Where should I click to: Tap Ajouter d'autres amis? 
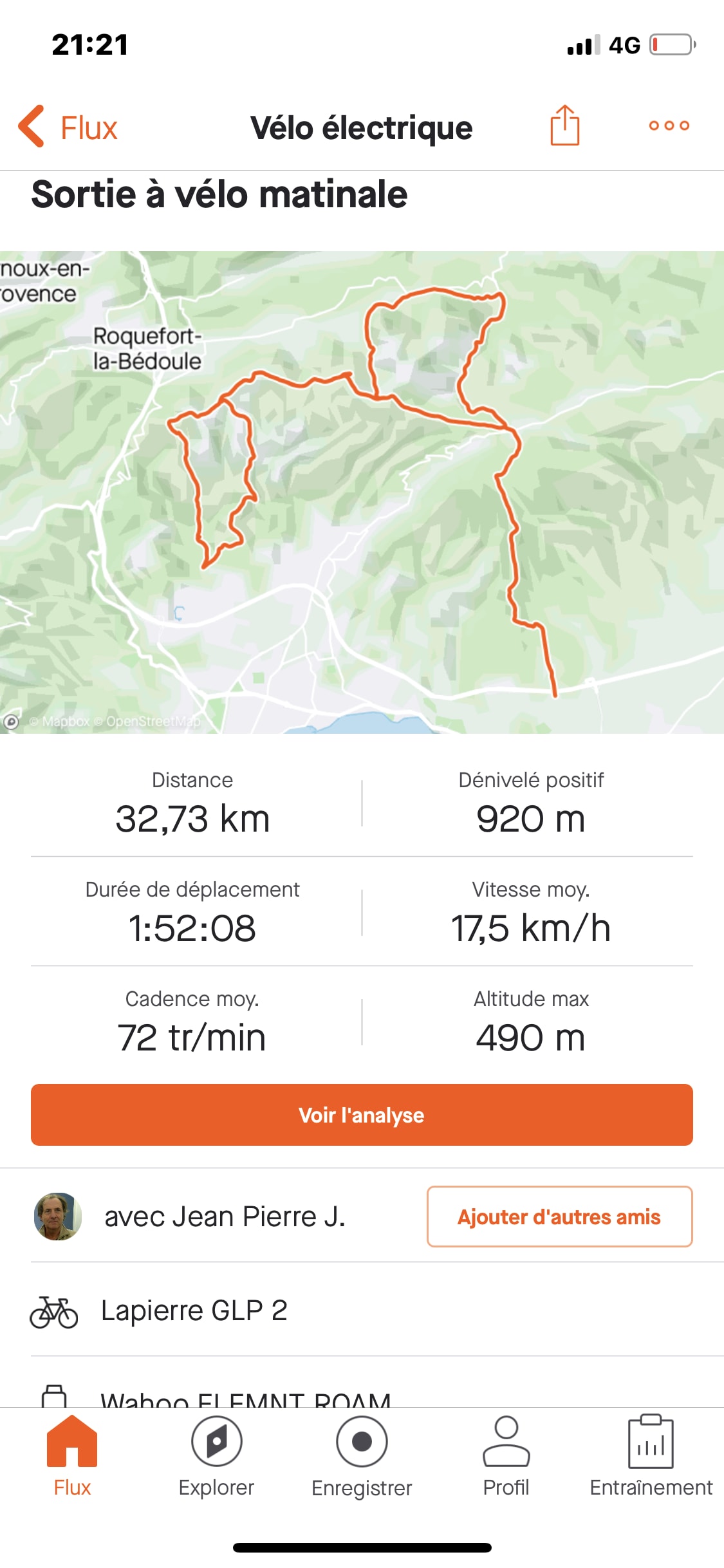click(559, 1217)
